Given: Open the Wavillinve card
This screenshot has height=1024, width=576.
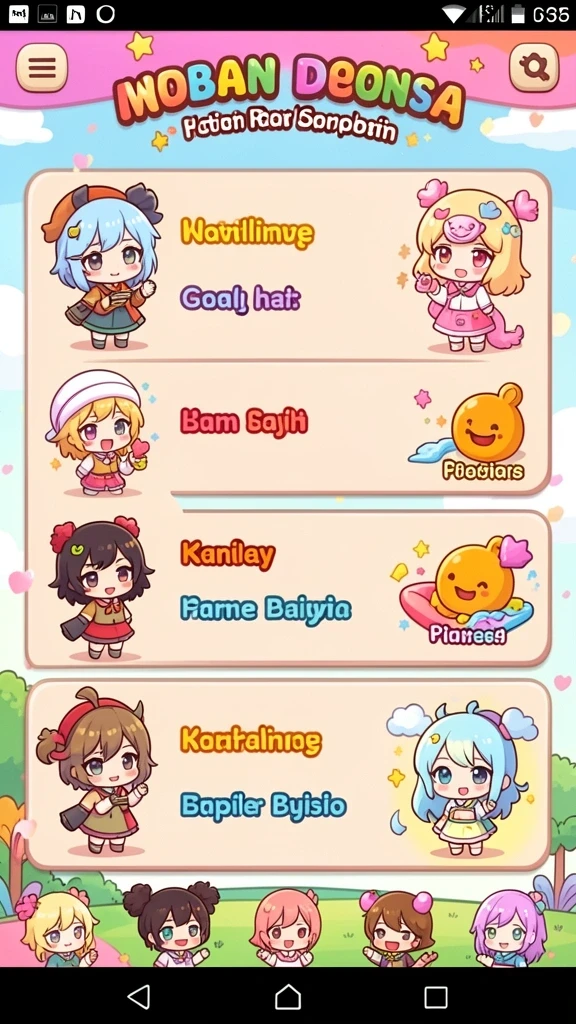Looking at the screenshot, I should (x=287, y=264).
